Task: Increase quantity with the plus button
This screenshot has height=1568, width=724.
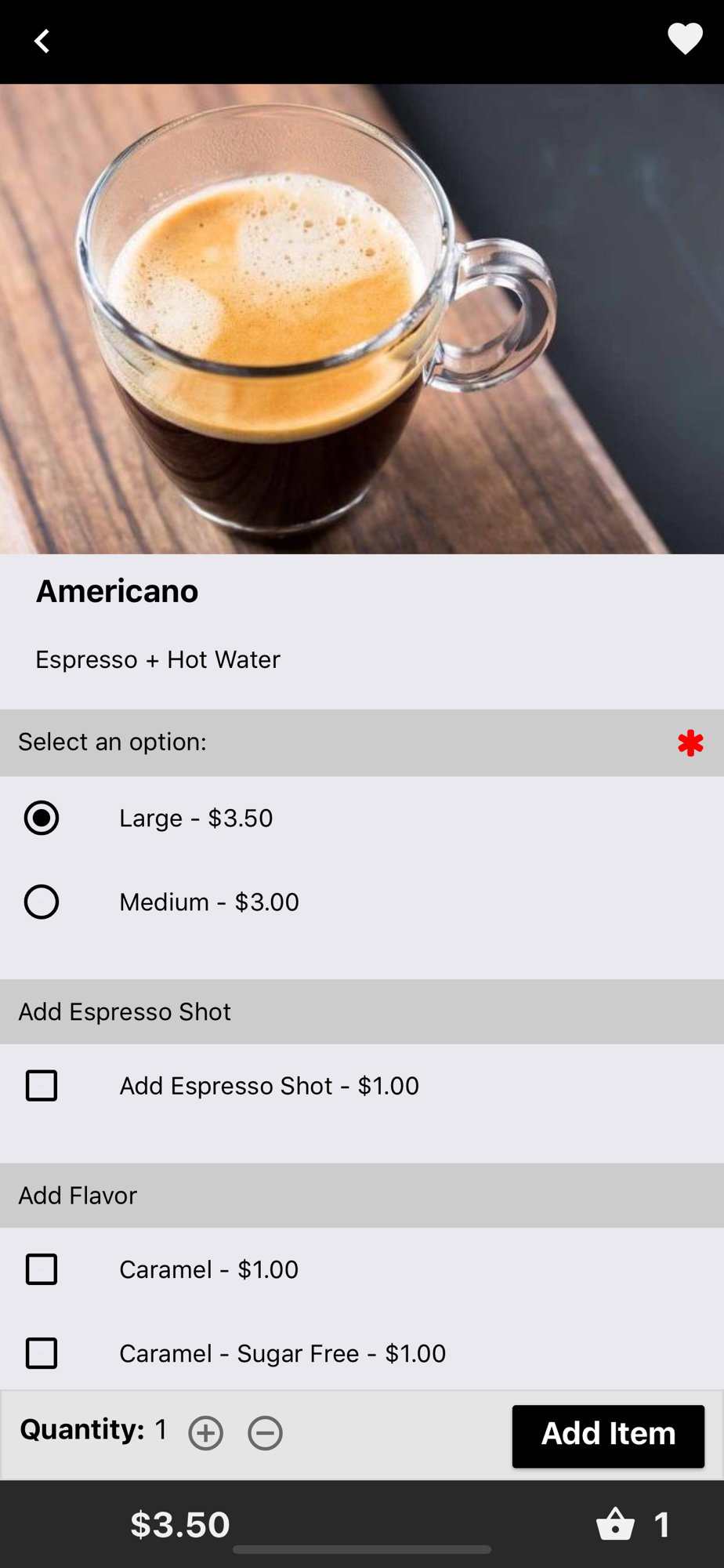Action: [x=206, y=1433]
